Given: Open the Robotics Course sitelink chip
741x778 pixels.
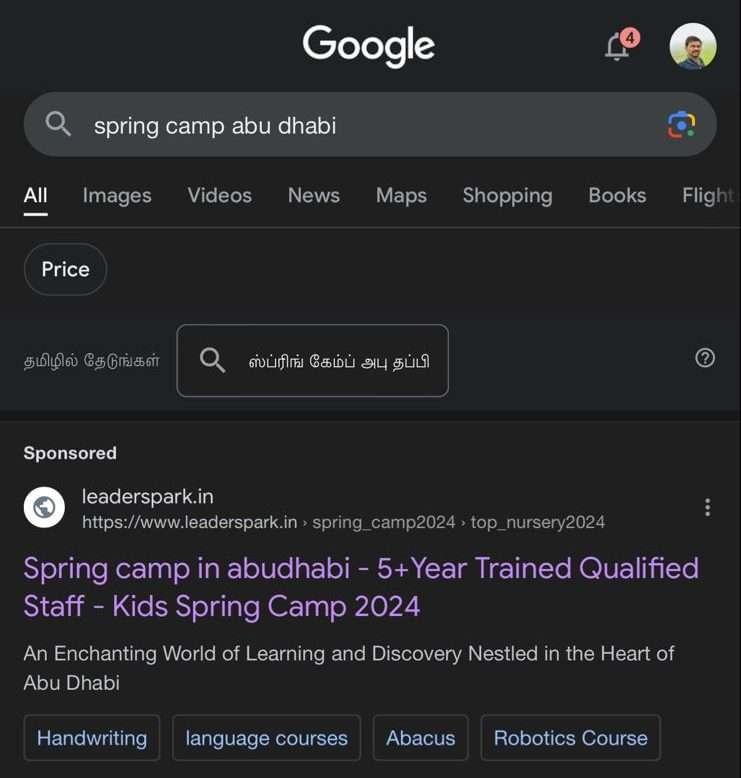Looking at the screenshot, I should click(570, 739).
